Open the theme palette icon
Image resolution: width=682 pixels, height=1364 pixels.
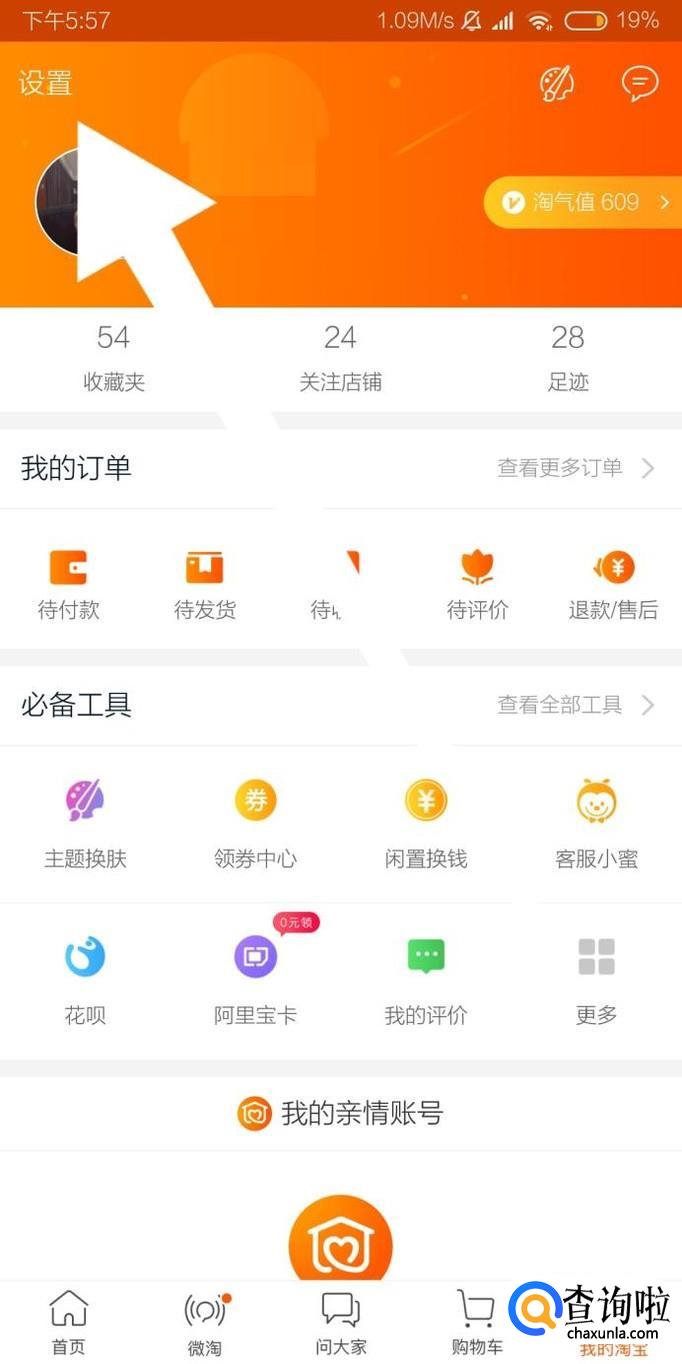click(557, 83)
